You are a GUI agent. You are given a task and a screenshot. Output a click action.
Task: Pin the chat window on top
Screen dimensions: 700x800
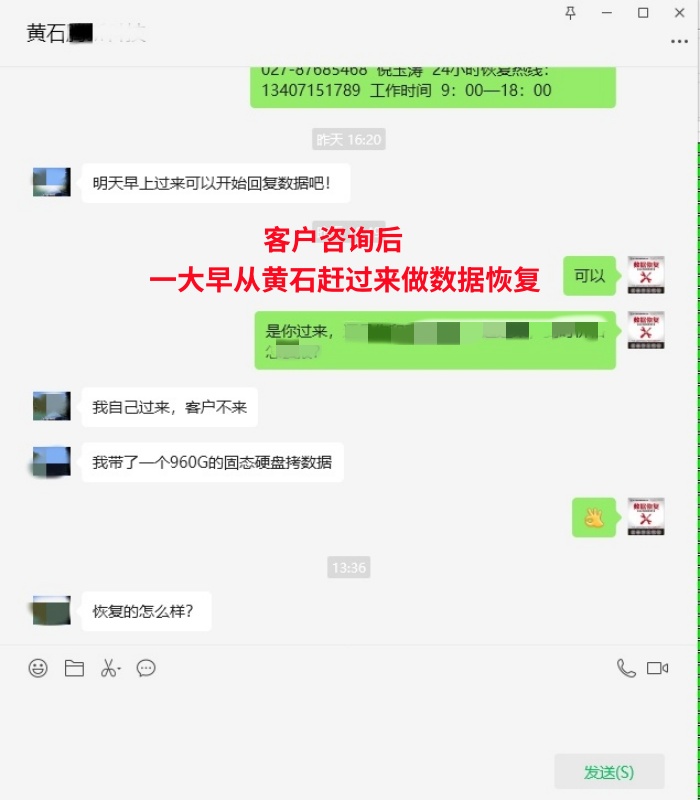570,13
